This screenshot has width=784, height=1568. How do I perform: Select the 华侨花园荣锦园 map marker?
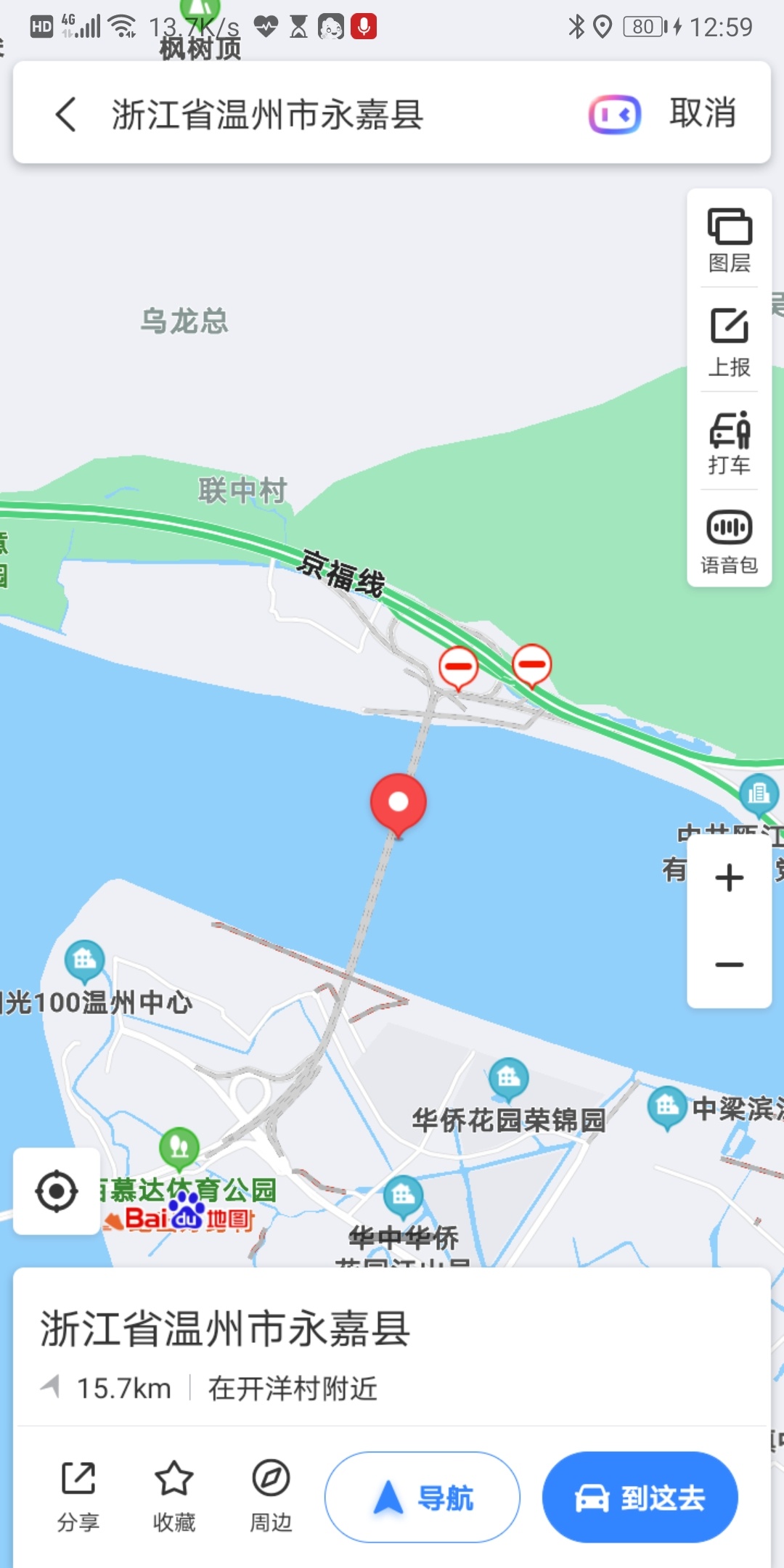(x=509, y=1079)
